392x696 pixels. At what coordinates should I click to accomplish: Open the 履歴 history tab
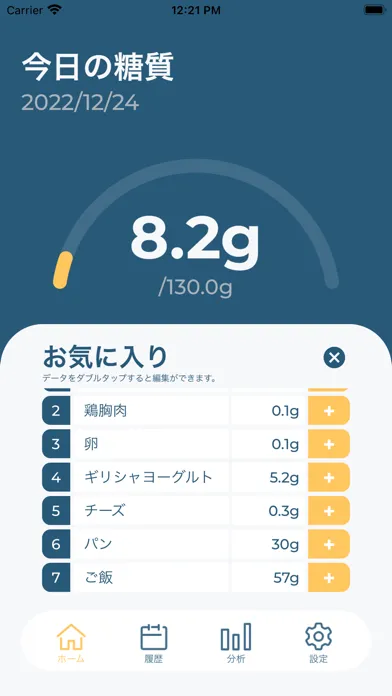point(154,643)
